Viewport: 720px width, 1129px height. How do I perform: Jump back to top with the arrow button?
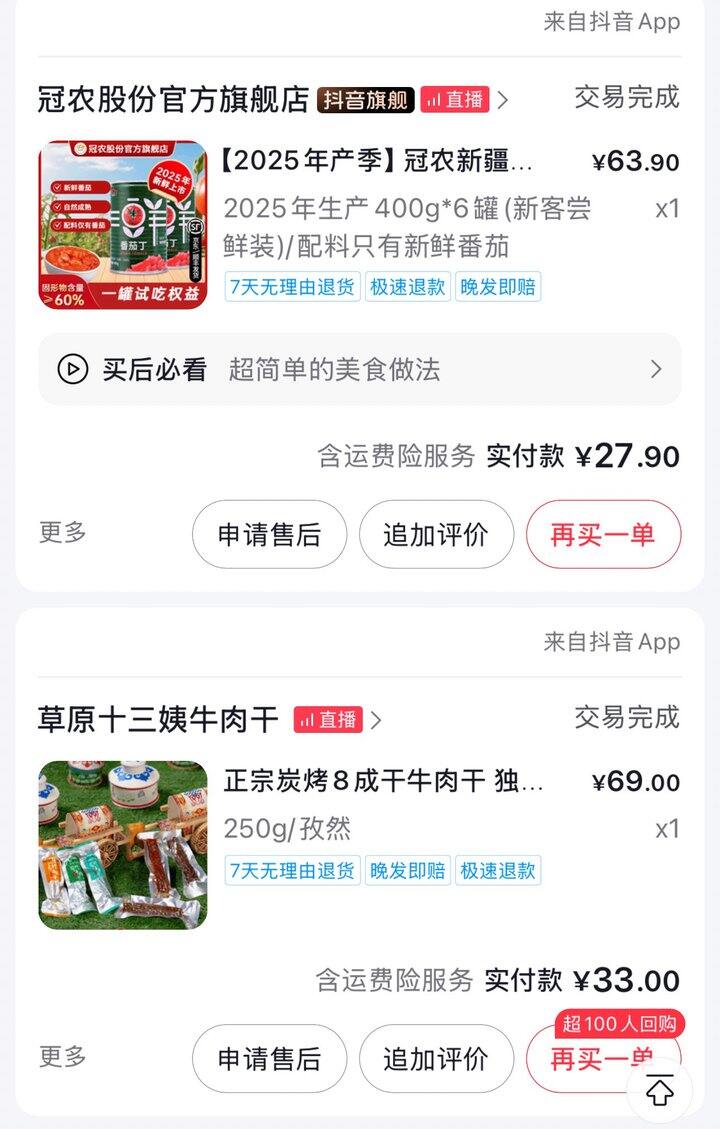point(659,1091)
